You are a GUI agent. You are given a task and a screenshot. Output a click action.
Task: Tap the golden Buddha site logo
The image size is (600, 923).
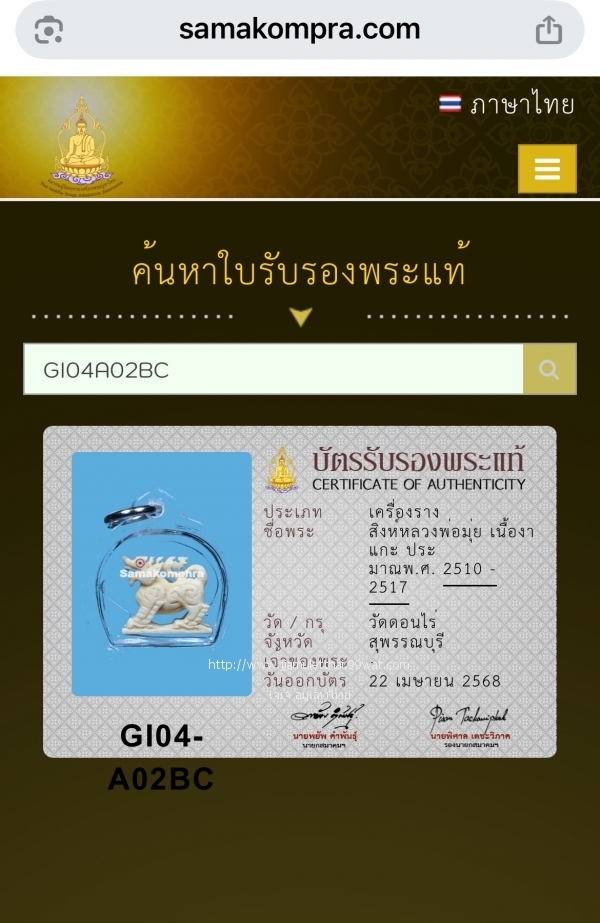(x=85, y=142)
